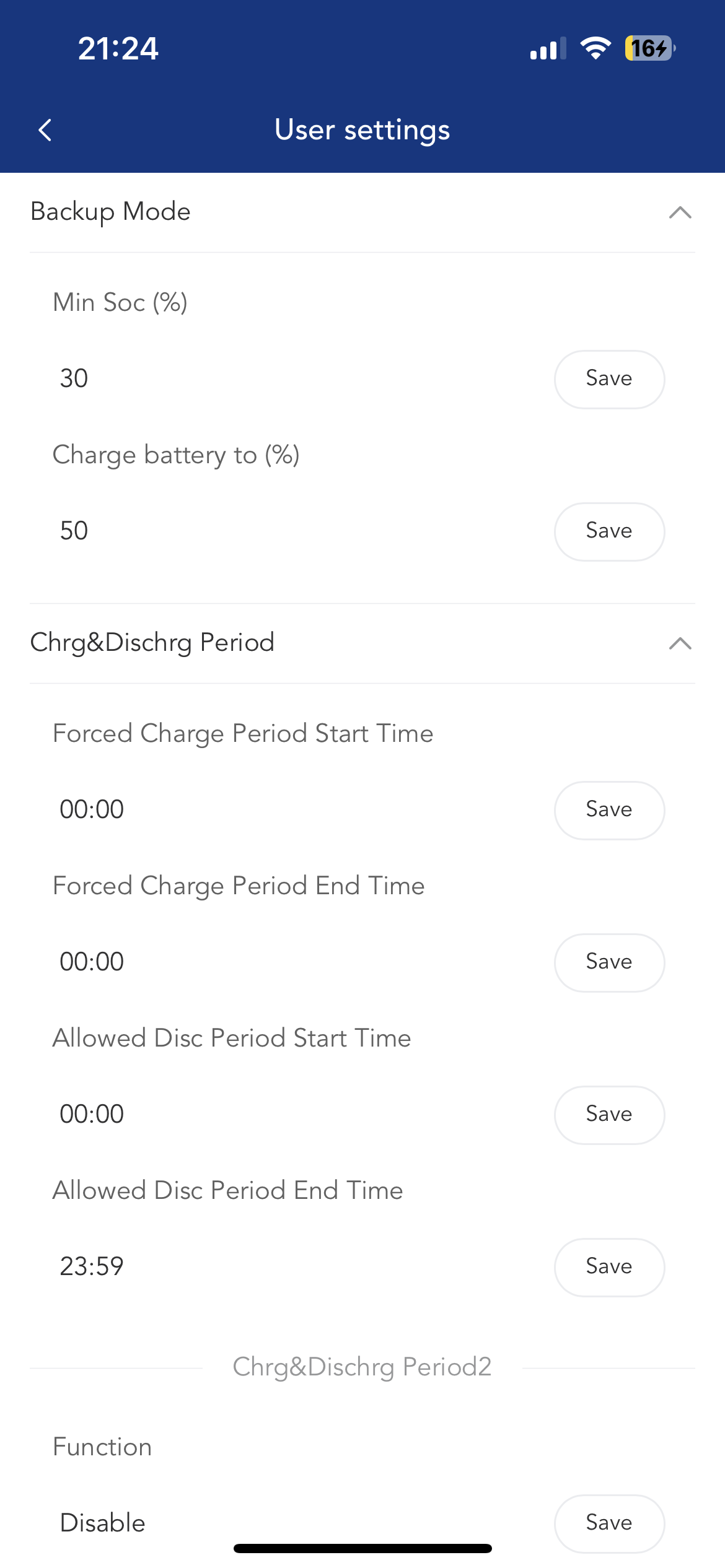Save the Period2 Function setting
725x1568 pixels.
tap(609, 1523)
